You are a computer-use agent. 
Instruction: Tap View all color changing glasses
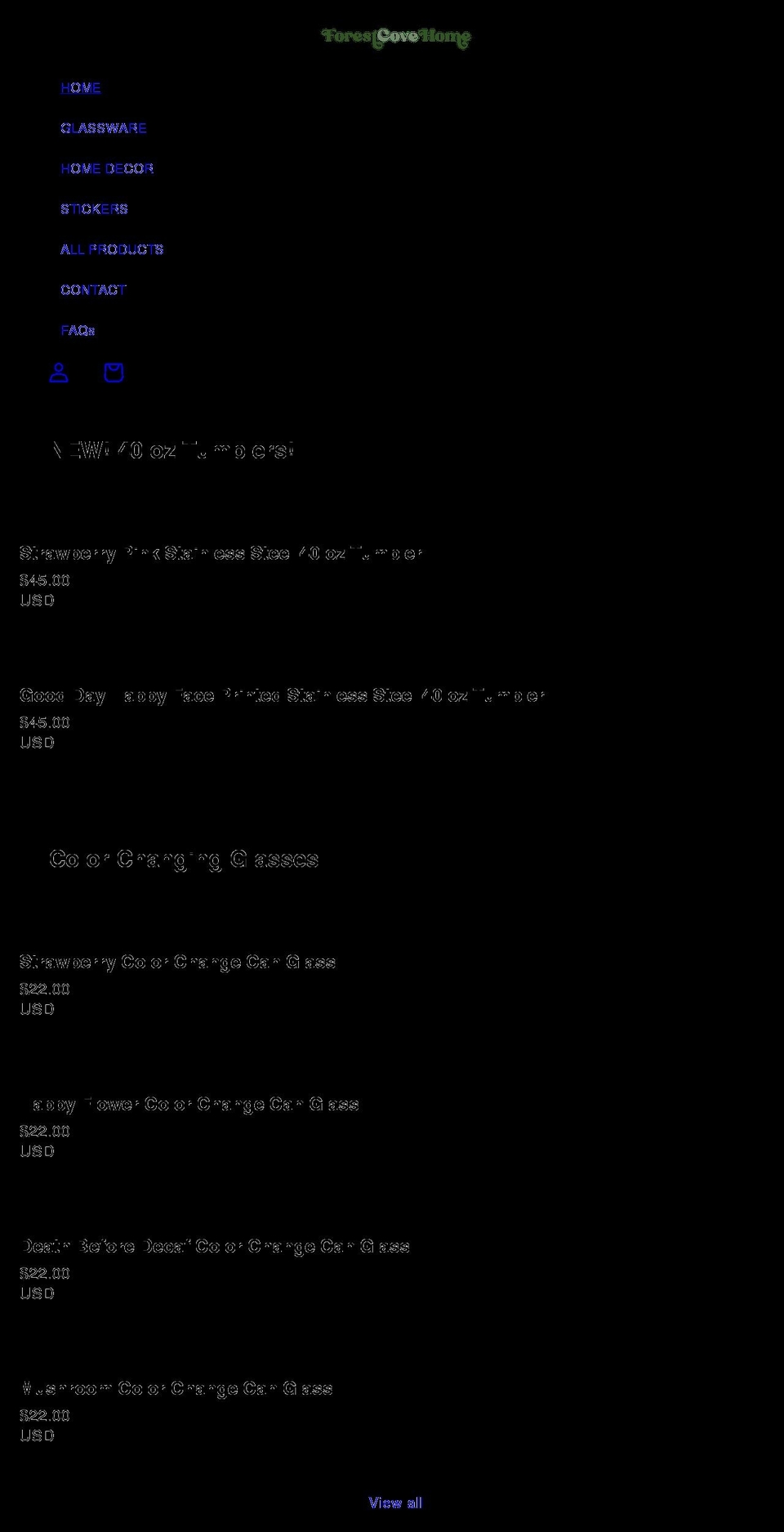pyautogui.click(x=395, y=1503)
